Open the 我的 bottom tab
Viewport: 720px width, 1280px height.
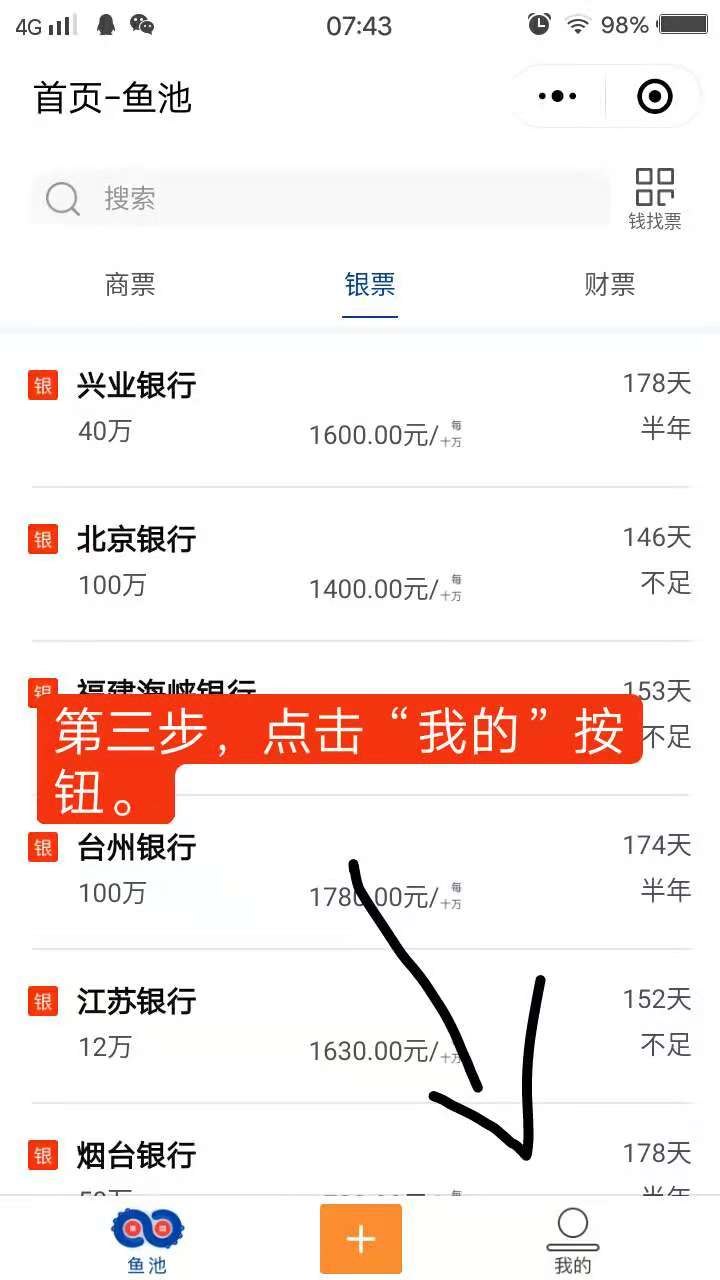click(572, 1240)
